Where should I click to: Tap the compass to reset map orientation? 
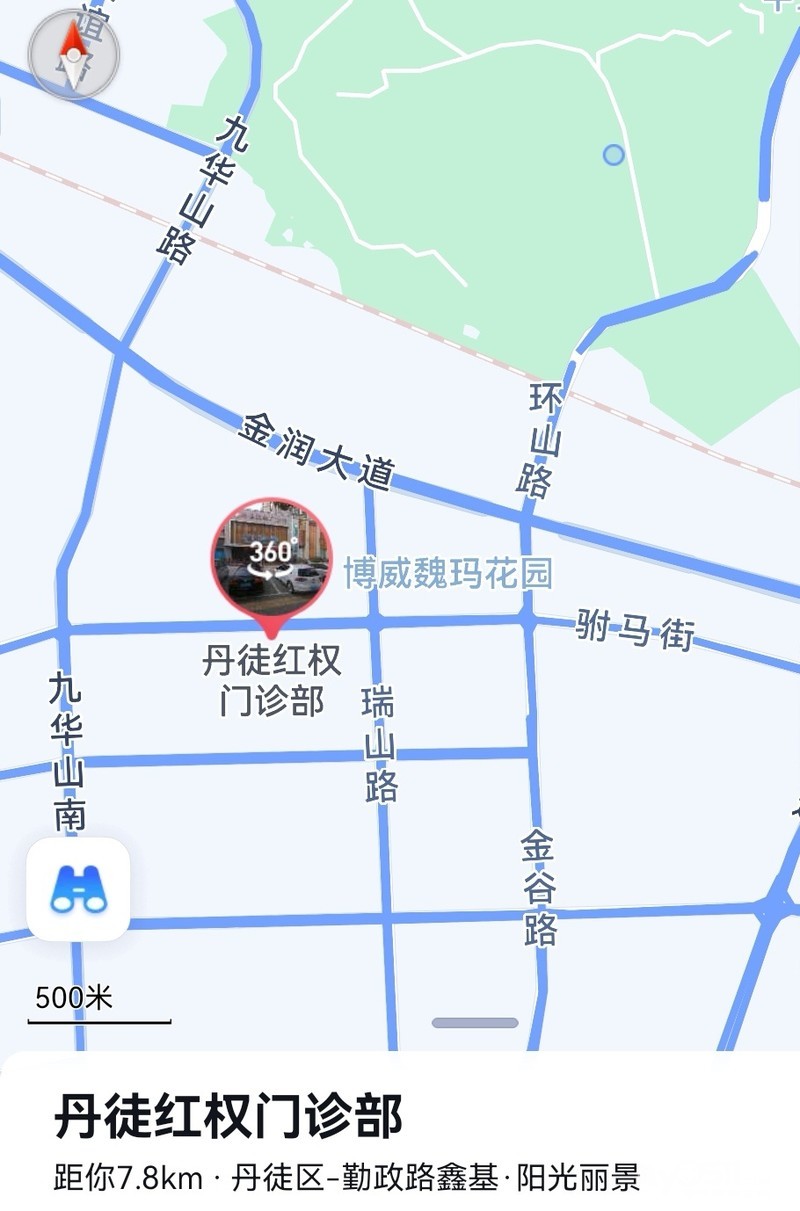[x=73, y=53]
